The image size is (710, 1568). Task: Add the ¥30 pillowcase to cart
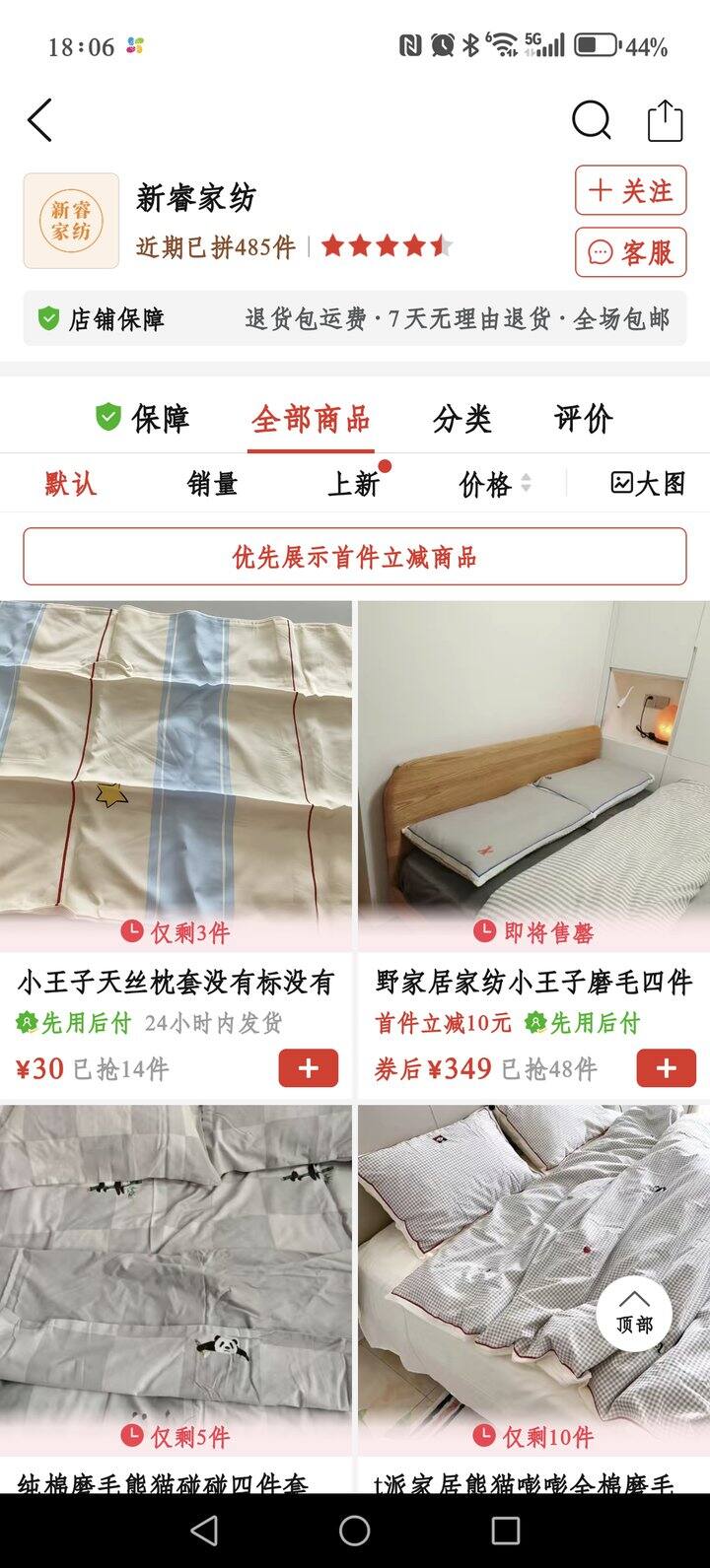(308, 1068)
